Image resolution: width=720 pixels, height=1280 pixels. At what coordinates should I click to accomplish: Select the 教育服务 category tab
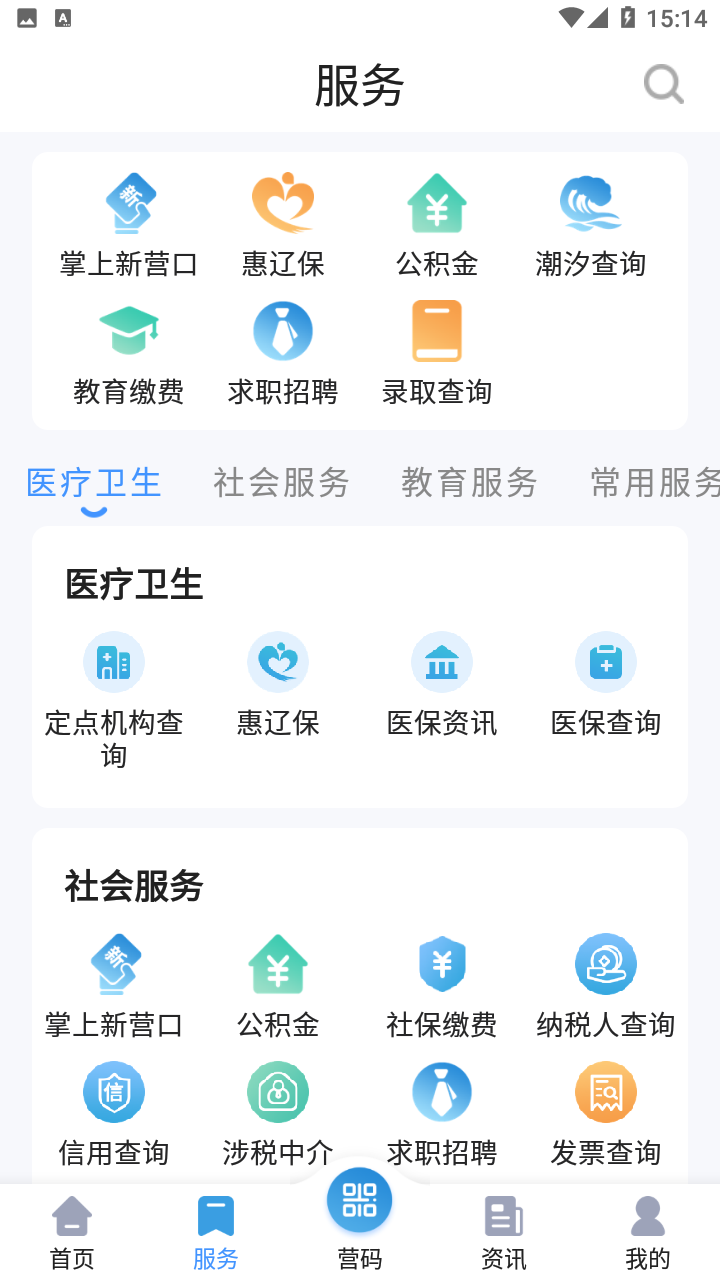(468, 483)
